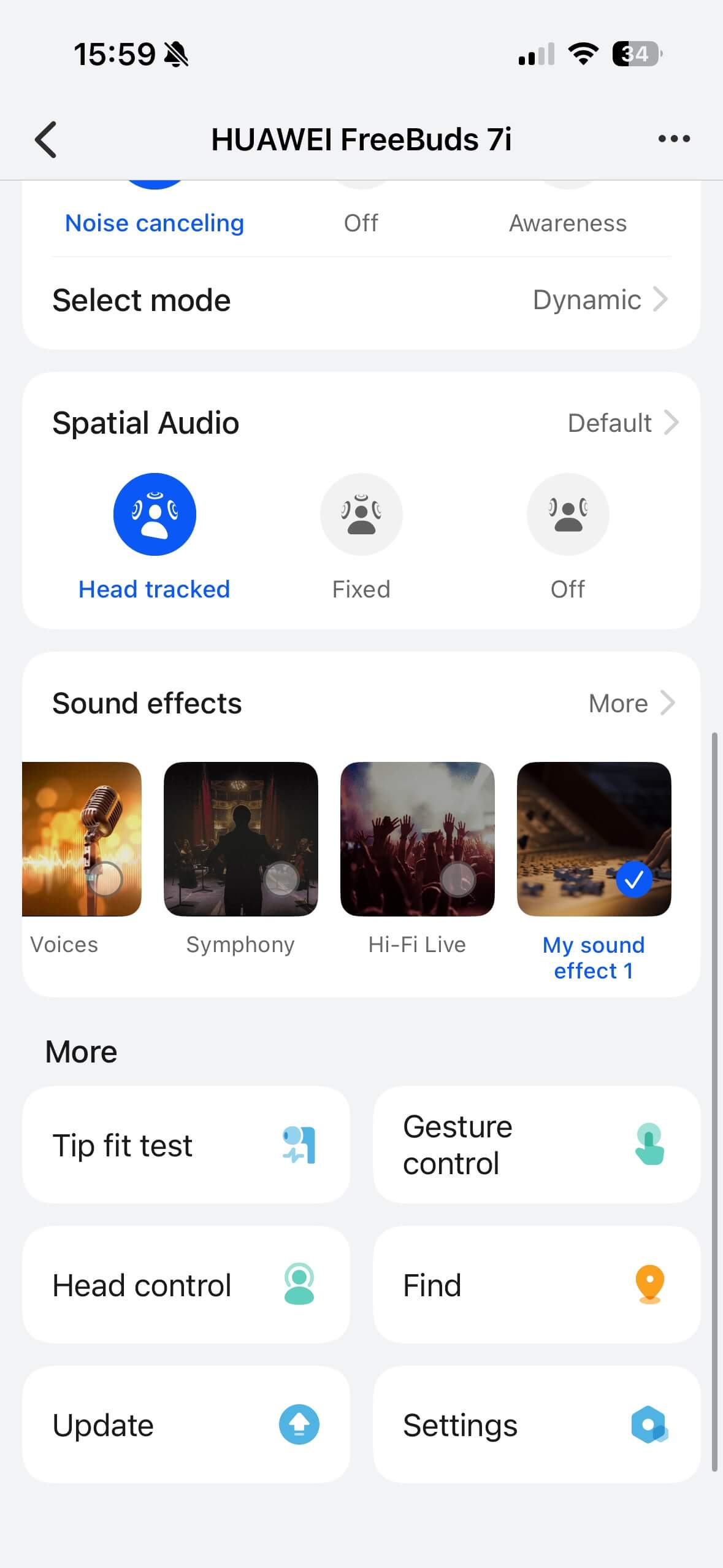View More sound effects
Image resolution: width=723 pixels, height=1568 pixels.
(630, 704)
